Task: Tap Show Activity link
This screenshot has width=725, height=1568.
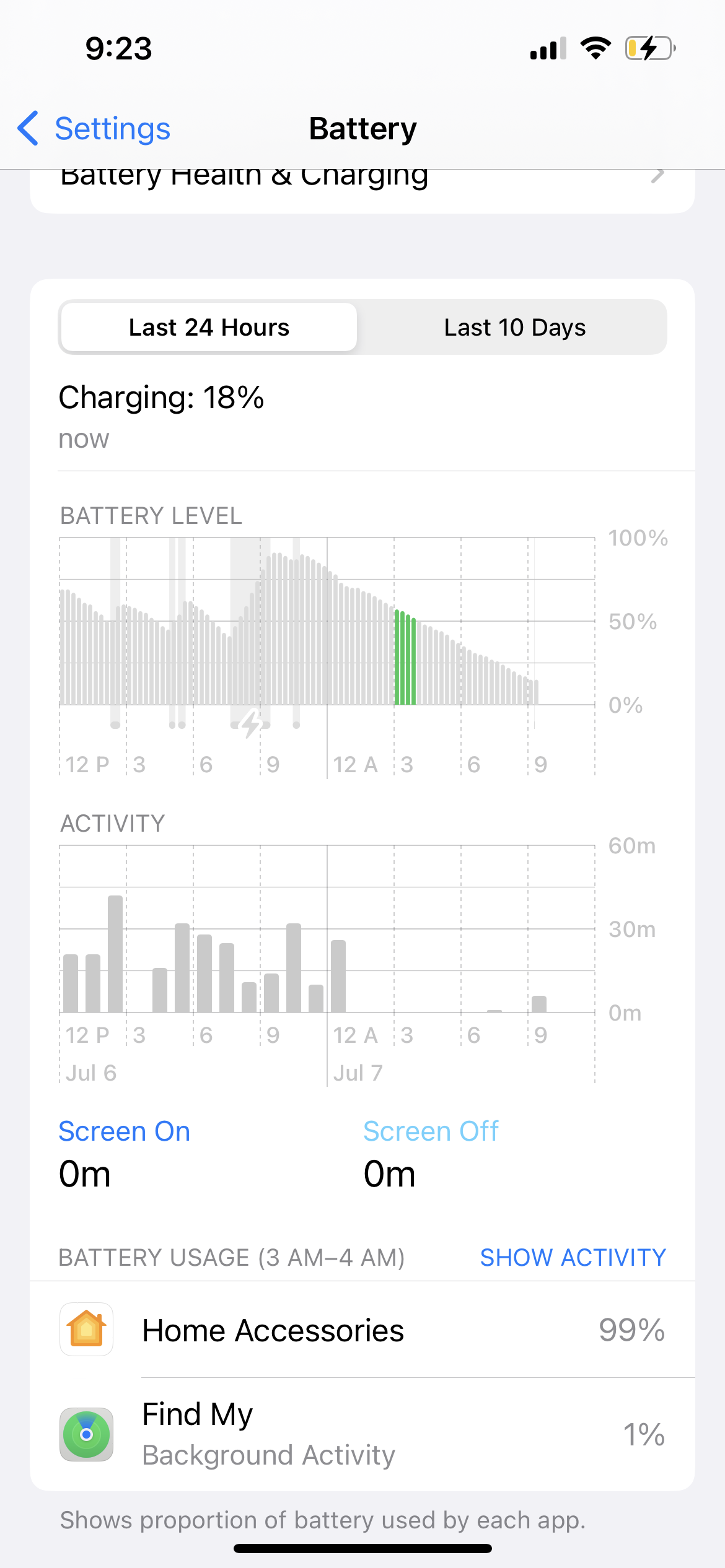Action: click(573, 1258)
